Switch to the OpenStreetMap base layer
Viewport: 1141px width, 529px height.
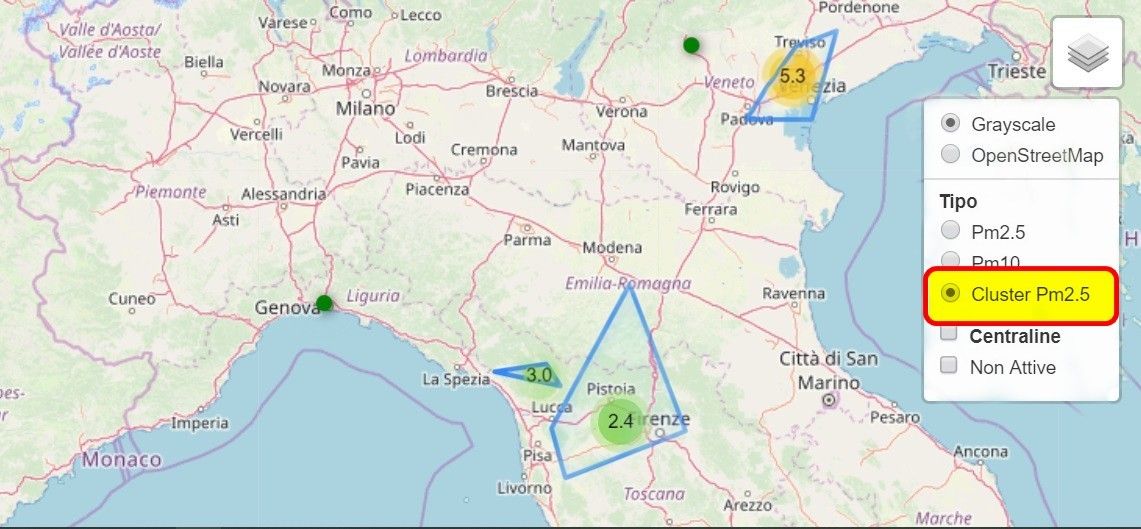[951, 155]
